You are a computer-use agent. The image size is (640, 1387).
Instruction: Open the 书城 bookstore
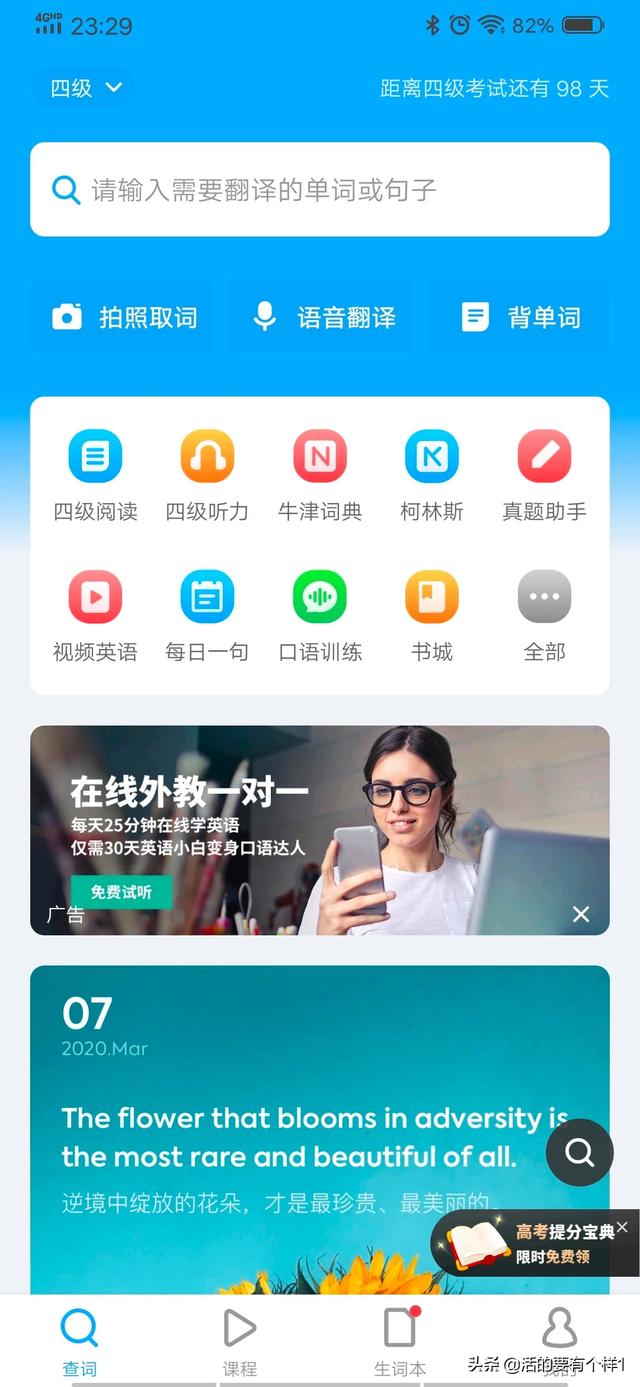pos(432,616)
